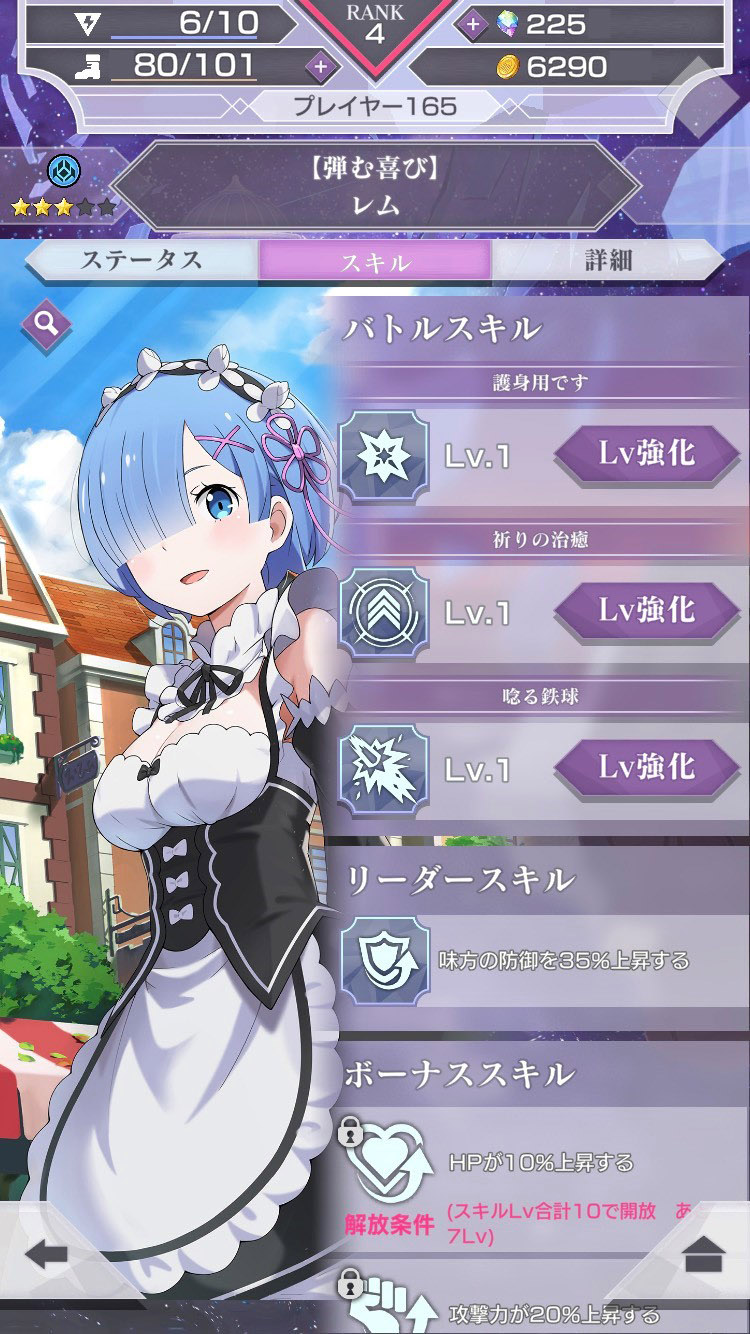Switch to the 詳細 tab
The width and height of the screenshot is (750, 1334).
click(x=608, y=261)
